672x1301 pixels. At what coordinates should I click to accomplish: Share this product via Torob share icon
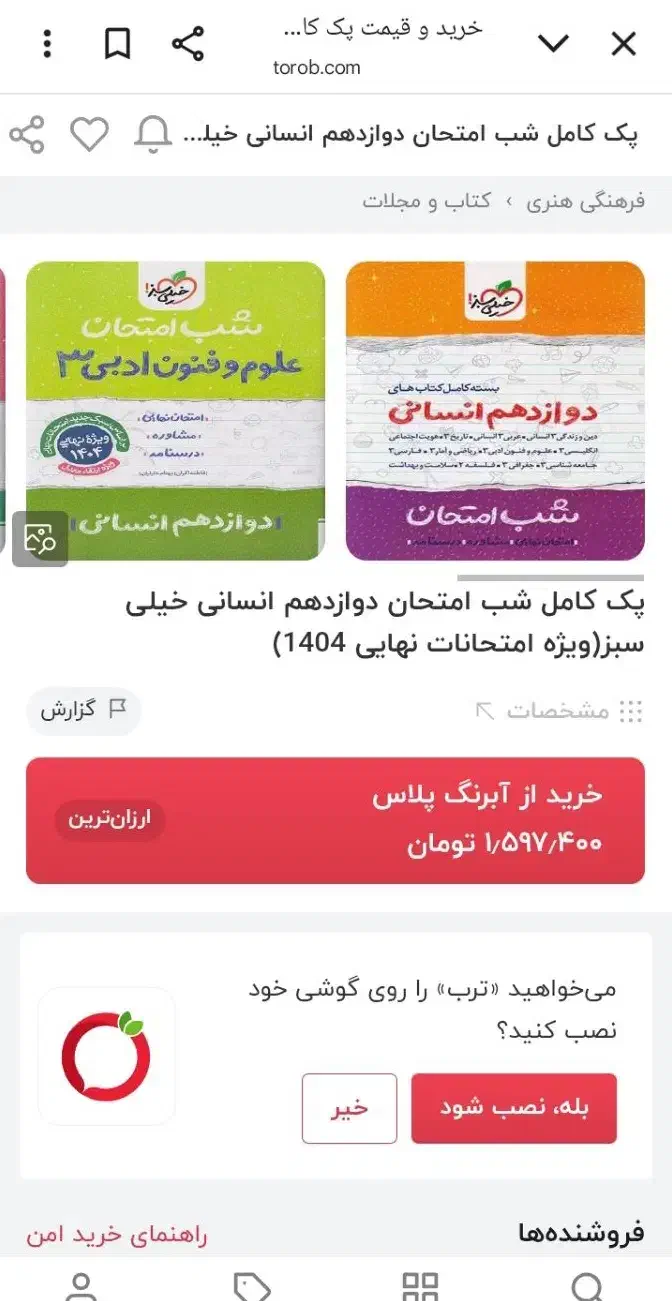(x=27, y=134)
